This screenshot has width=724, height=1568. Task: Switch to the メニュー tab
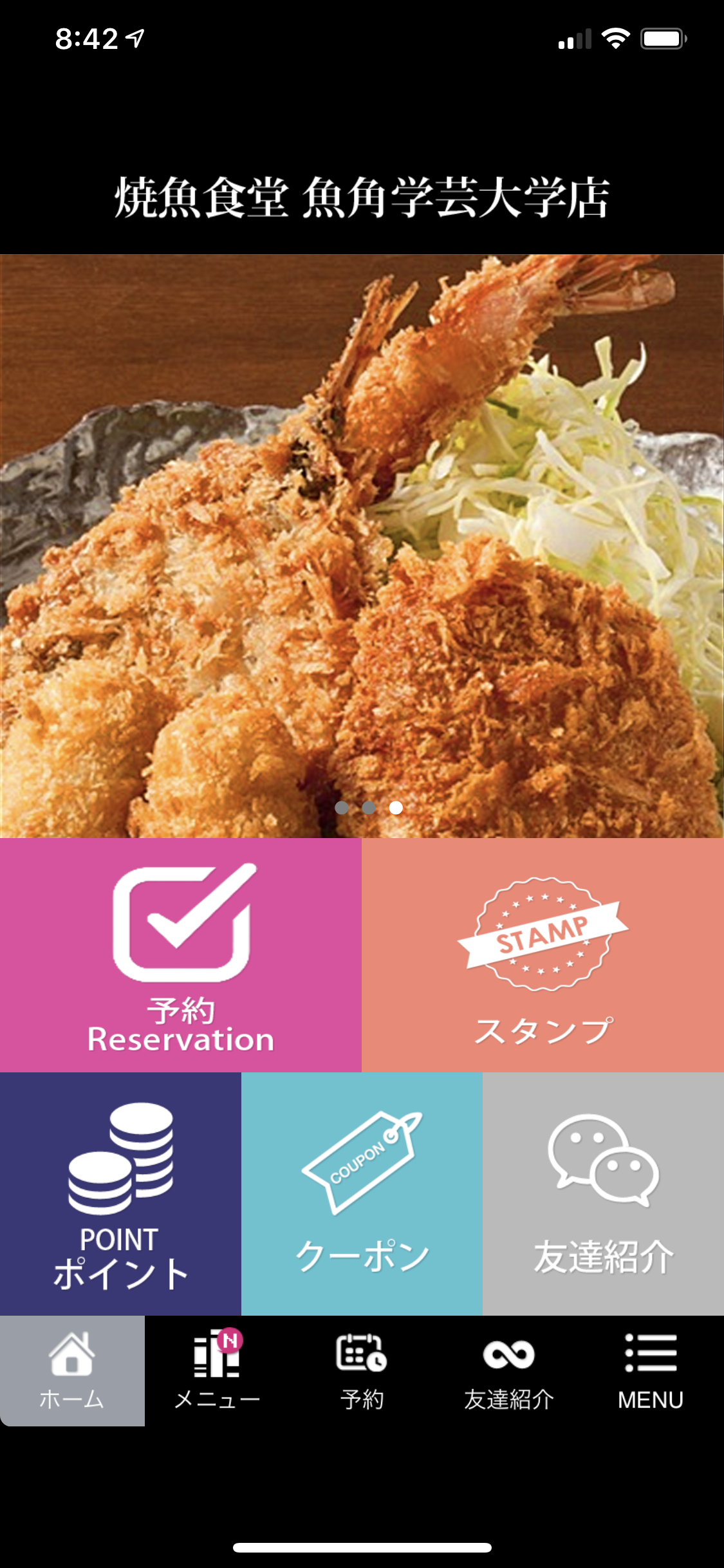coord(217,1370)
